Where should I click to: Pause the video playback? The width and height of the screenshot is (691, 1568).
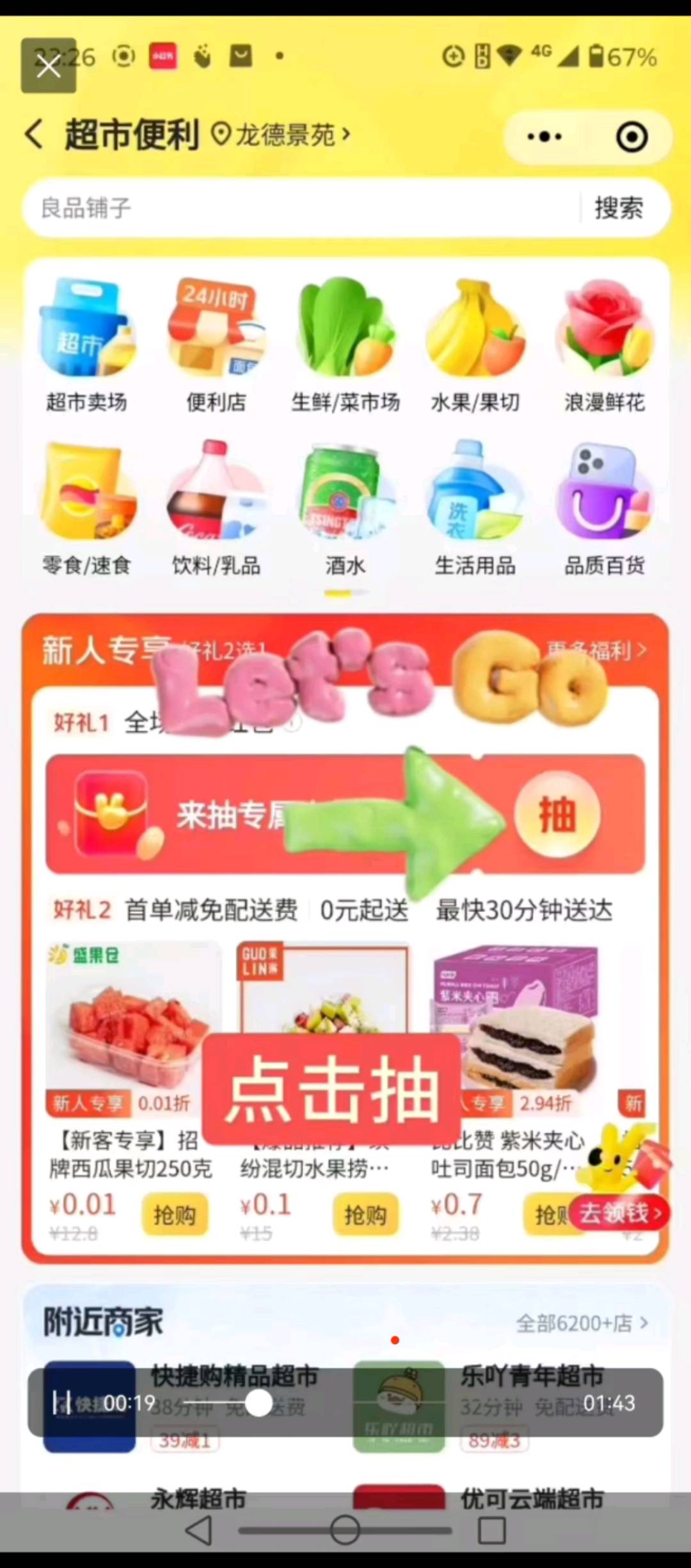(x=62, y=1402)
